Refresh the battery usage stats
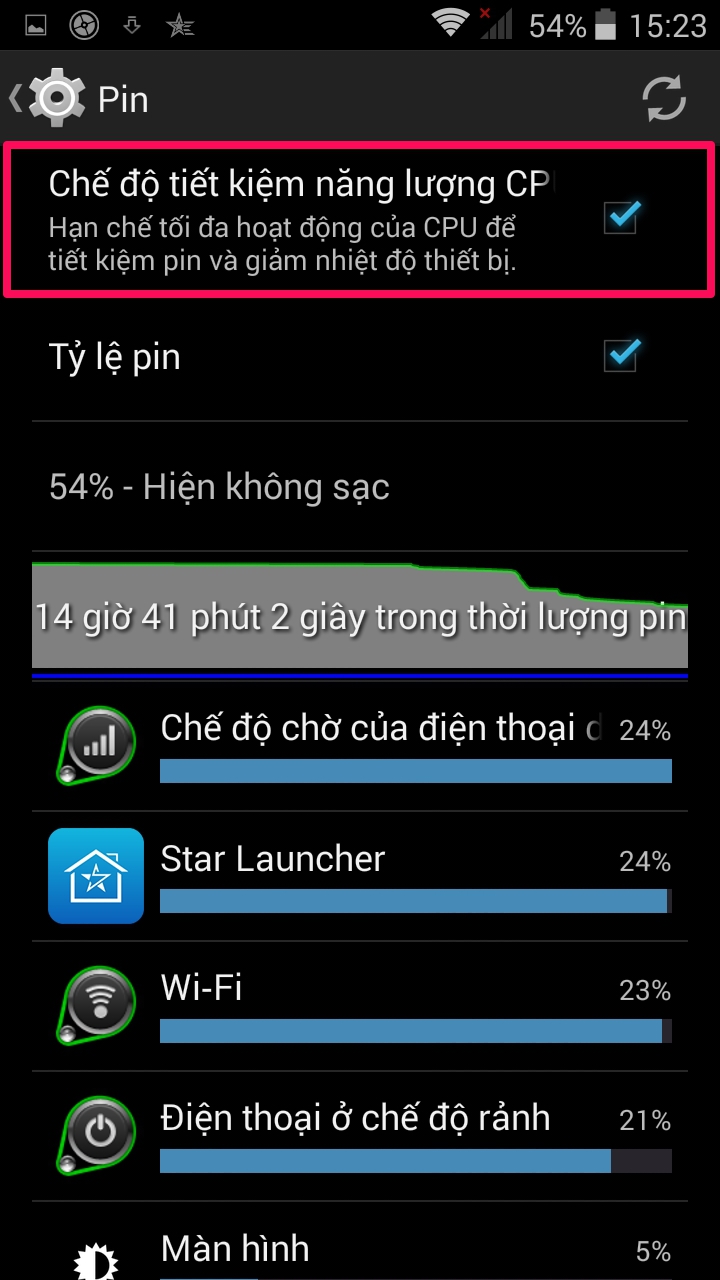 663,98
